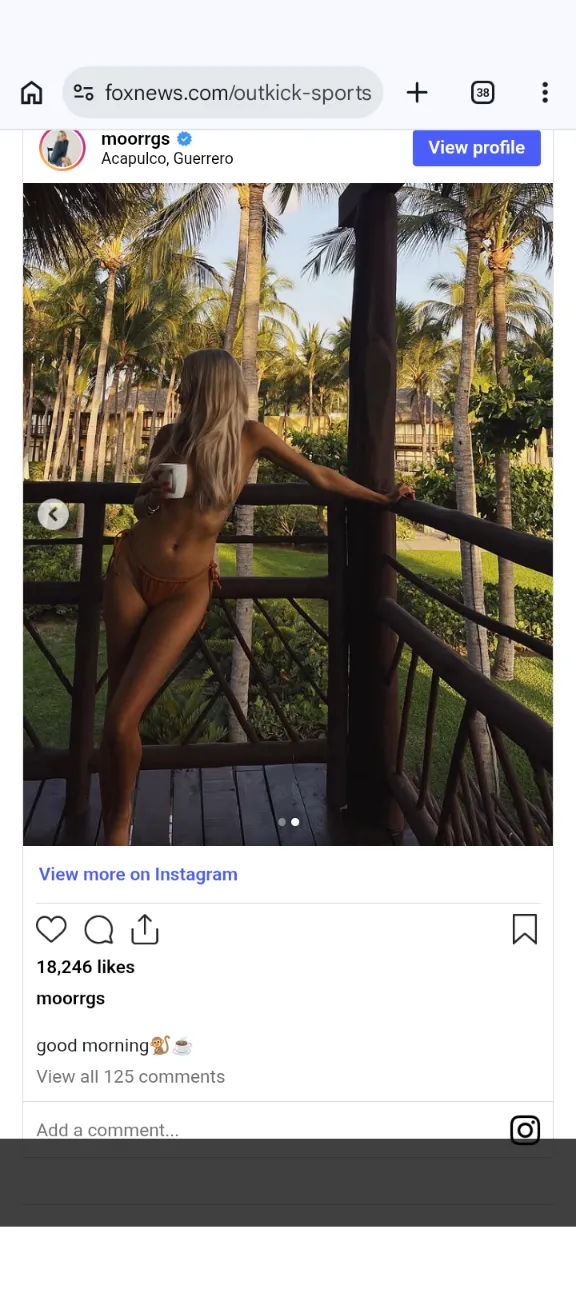
Task: Like the moorrgs post
Action: point(51,929)
